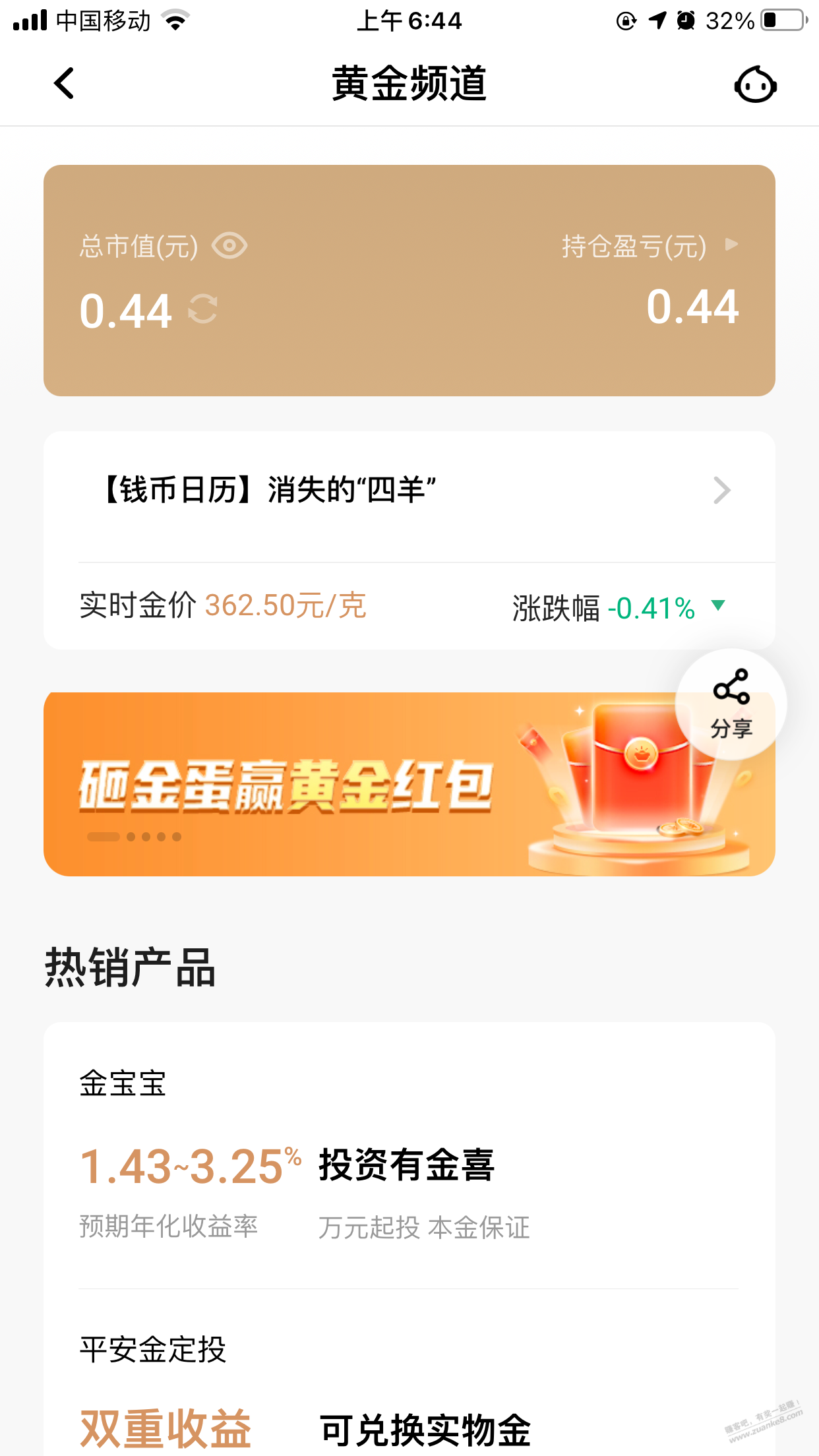Image resolution: width=819 pixels, height=1456 pixels.
Task: Hide the 总市值 amount with the eye icon
Action: tap(229, 246)
